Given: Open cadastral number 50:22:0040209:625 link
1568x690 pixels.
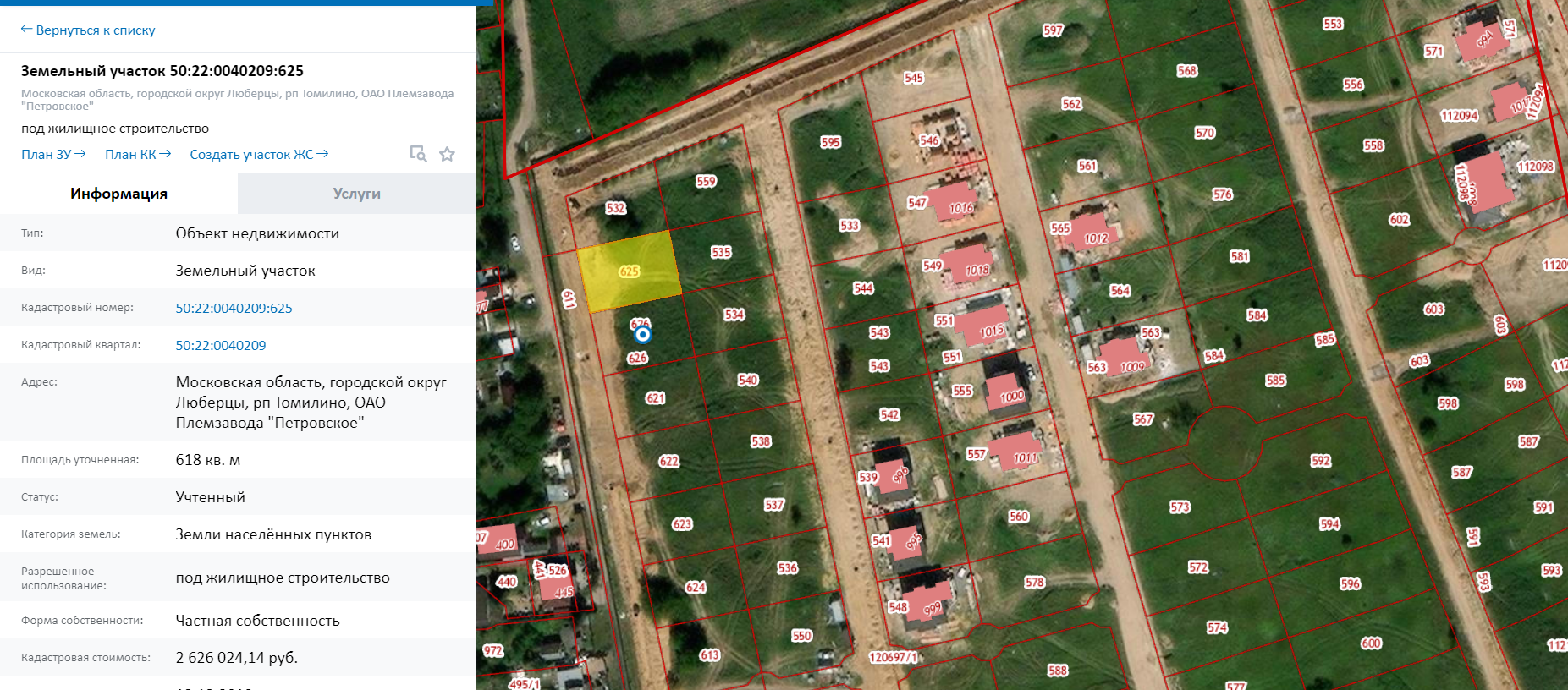Looking at the screenshot, I should pyautogui.click(x=234, y=308).
